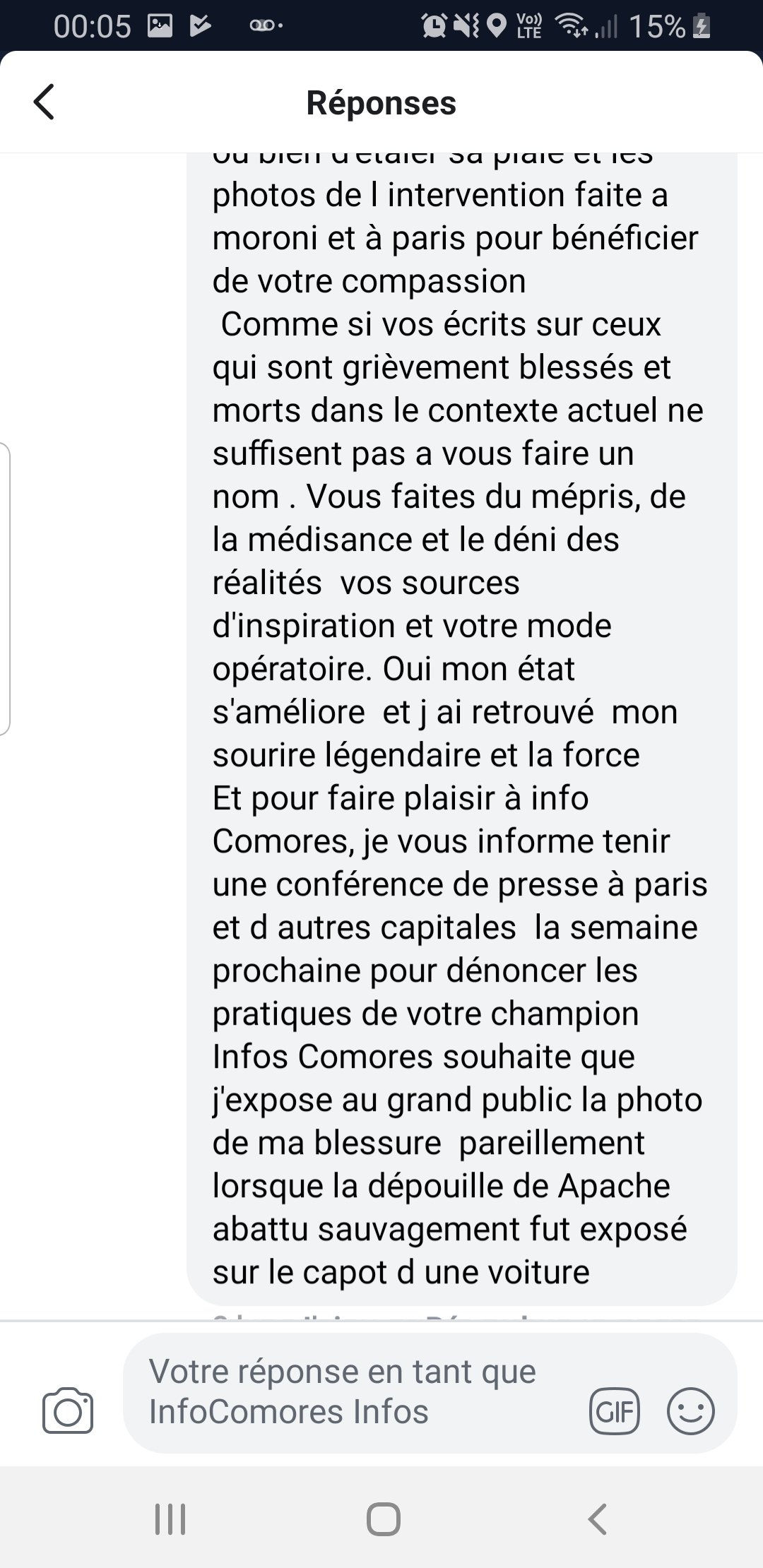Go to the phone's home screen
The width and height of the screenshot is (763, 1568).
tap(383, 1519)
